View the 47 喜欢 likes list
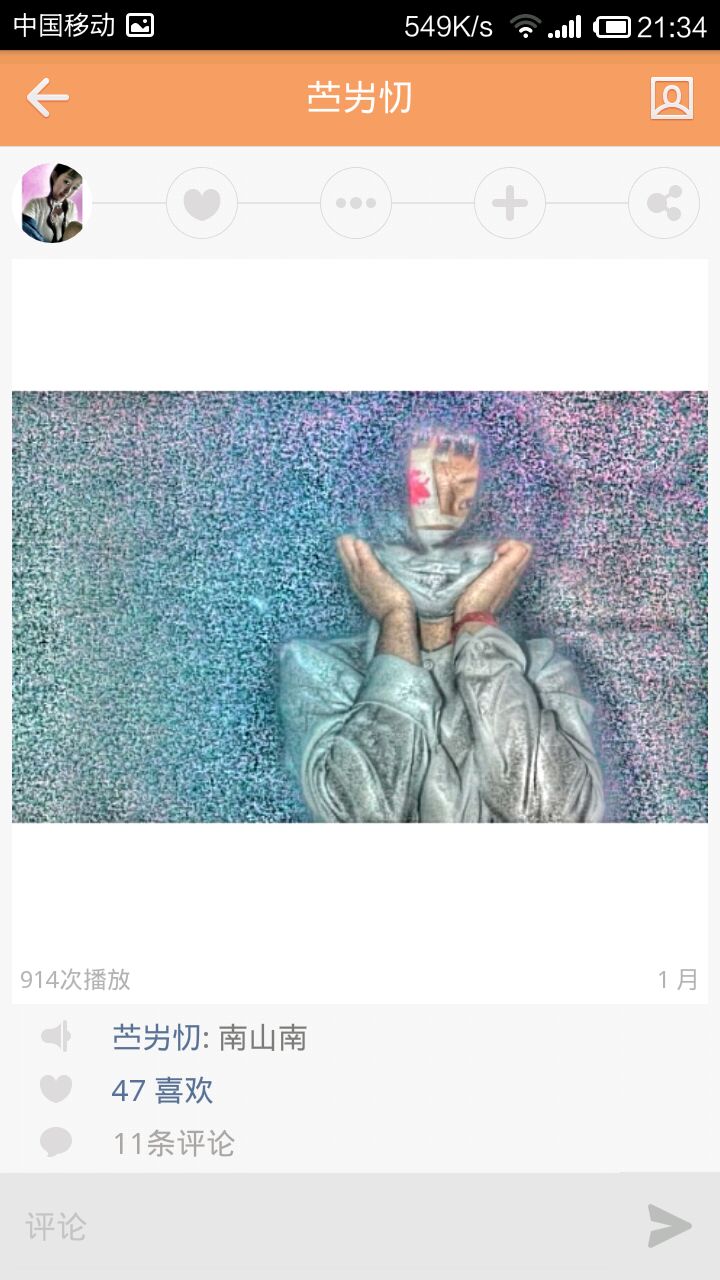Image resolution: width=720 pixels, height=1280 pixels. pyautogui.click(x=162, y=1090)
